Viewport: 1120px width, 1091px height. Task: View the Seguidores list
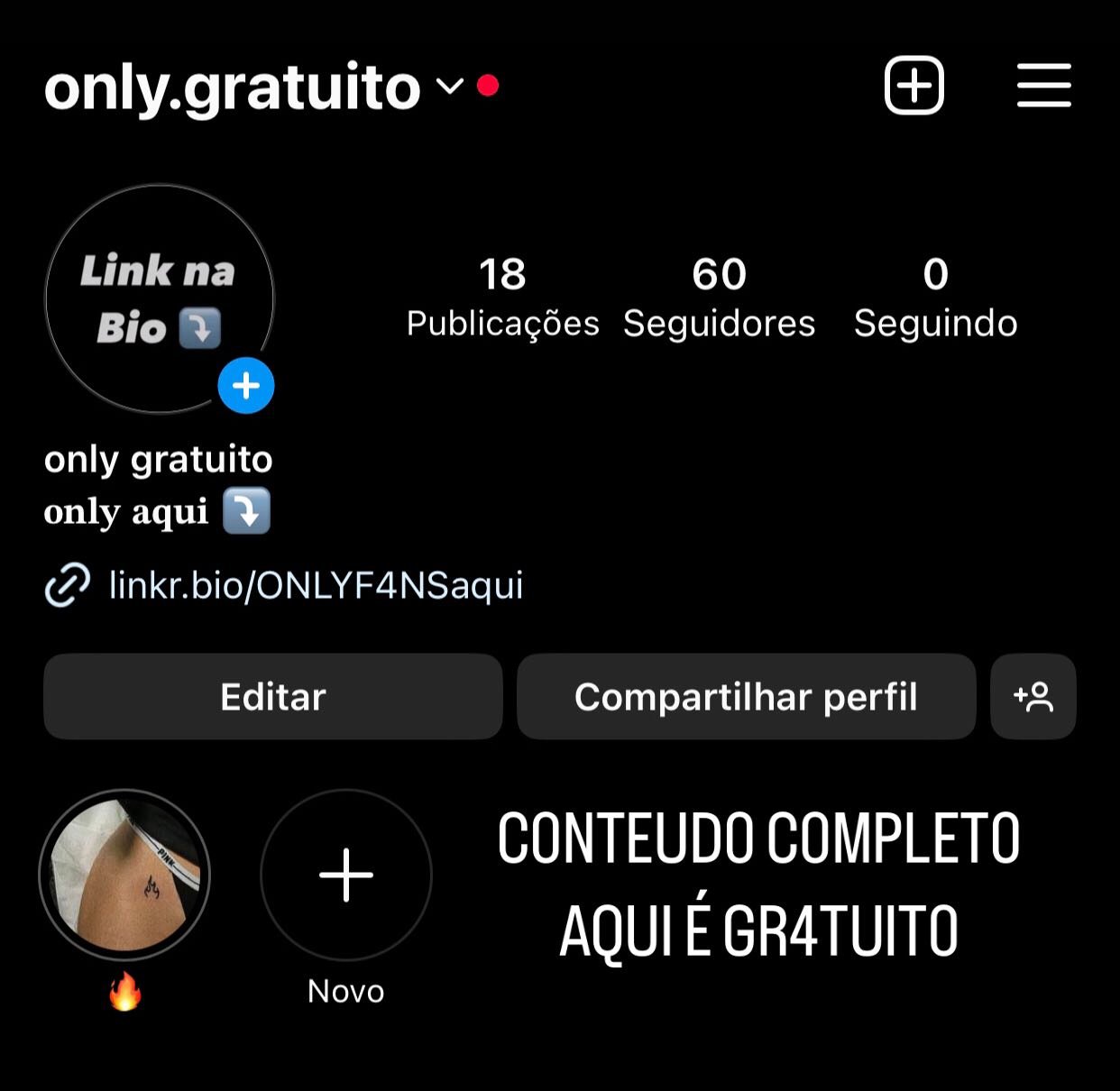click(x=719, y=298)
